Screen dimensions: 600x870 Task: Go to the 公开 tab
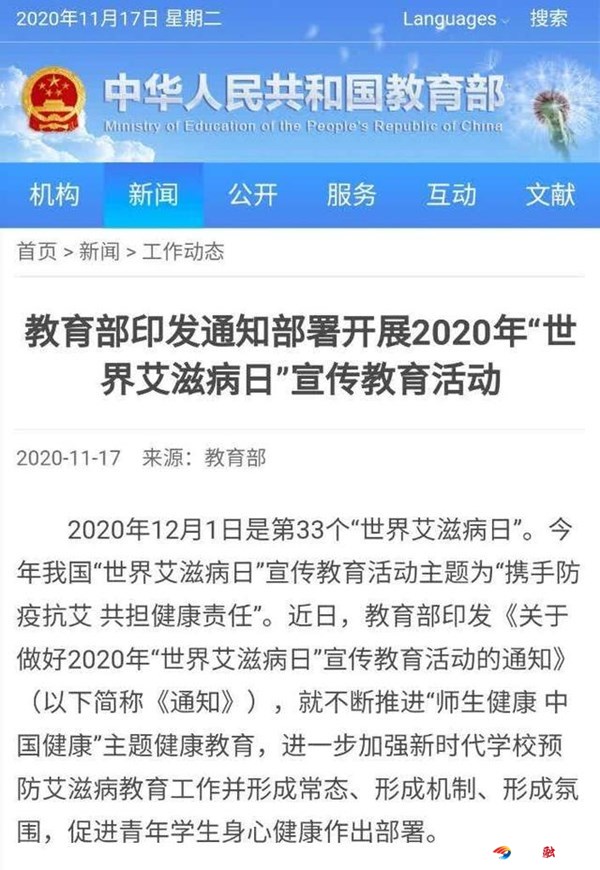[252, 194]
